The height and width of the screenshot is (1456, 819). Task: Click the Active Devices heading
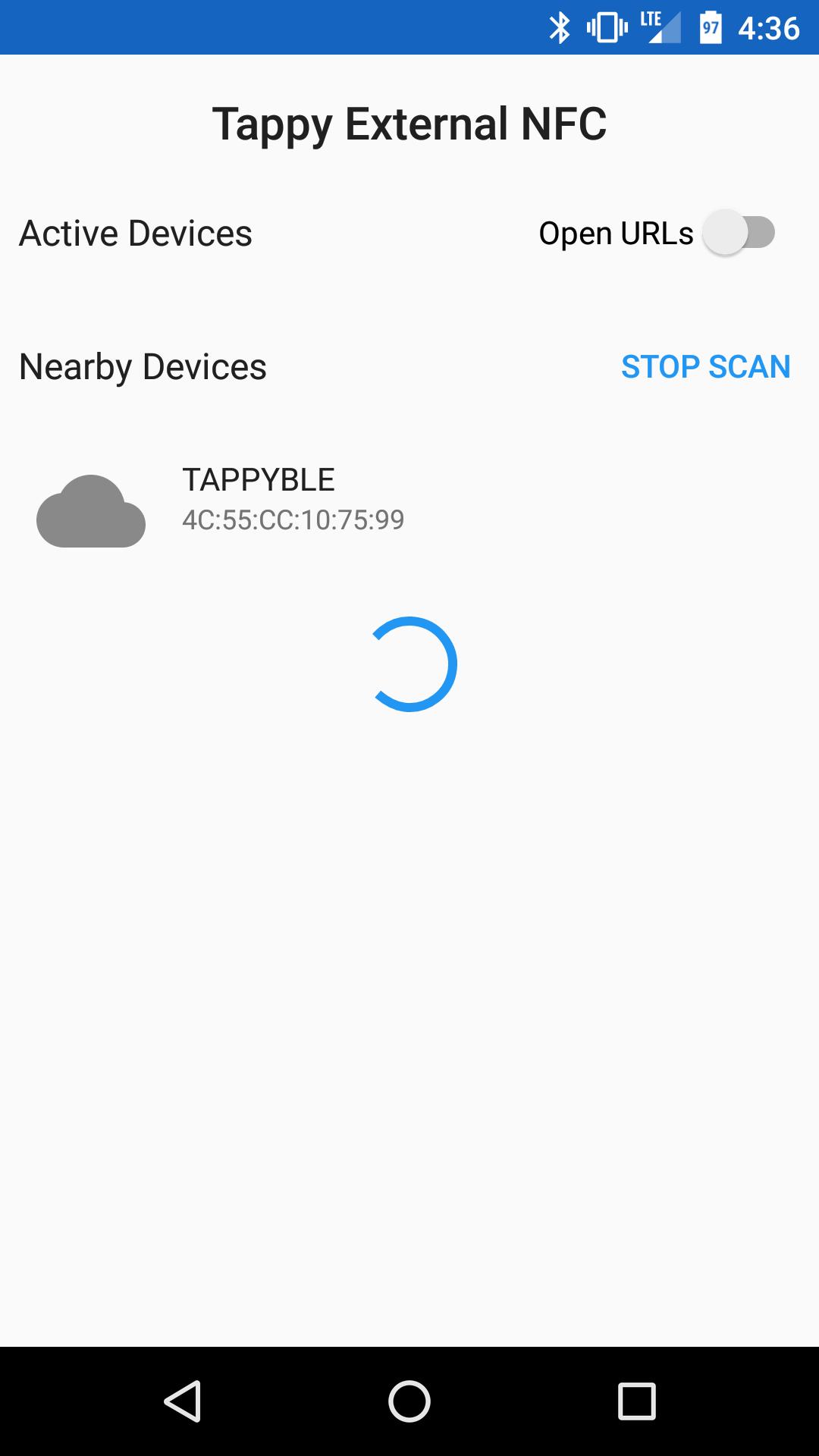[x=135, y=233]
